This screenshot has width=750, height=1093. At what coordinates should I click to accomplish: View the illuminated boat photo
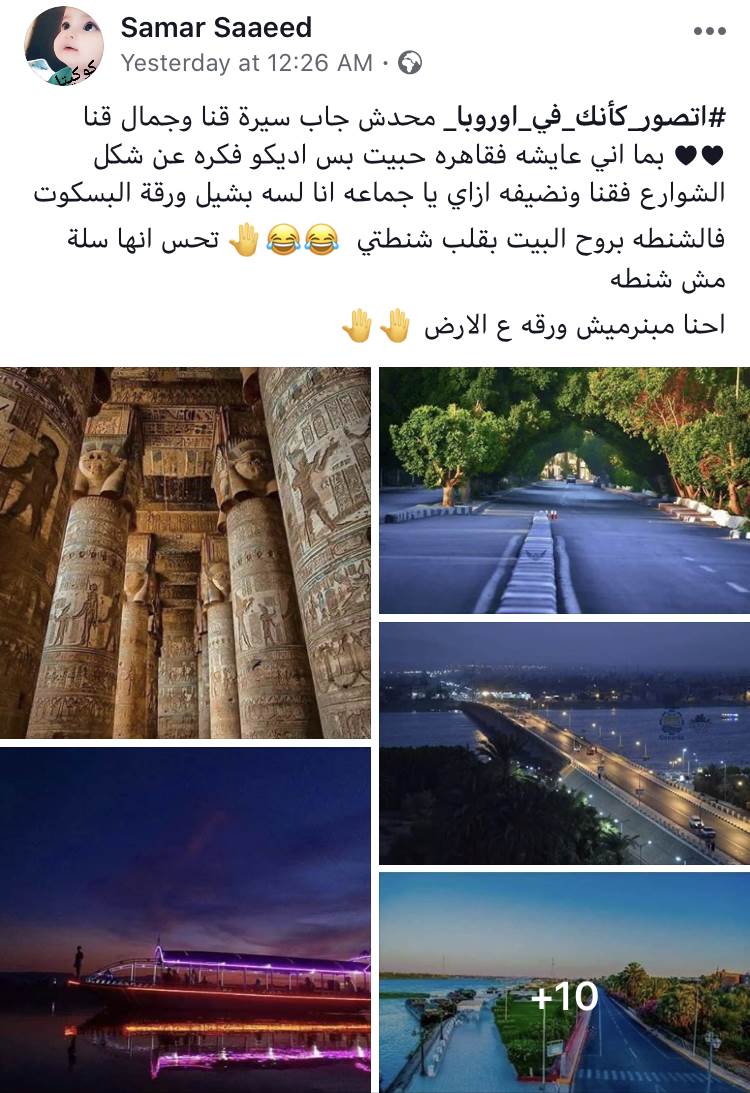[x=185, y=918]
